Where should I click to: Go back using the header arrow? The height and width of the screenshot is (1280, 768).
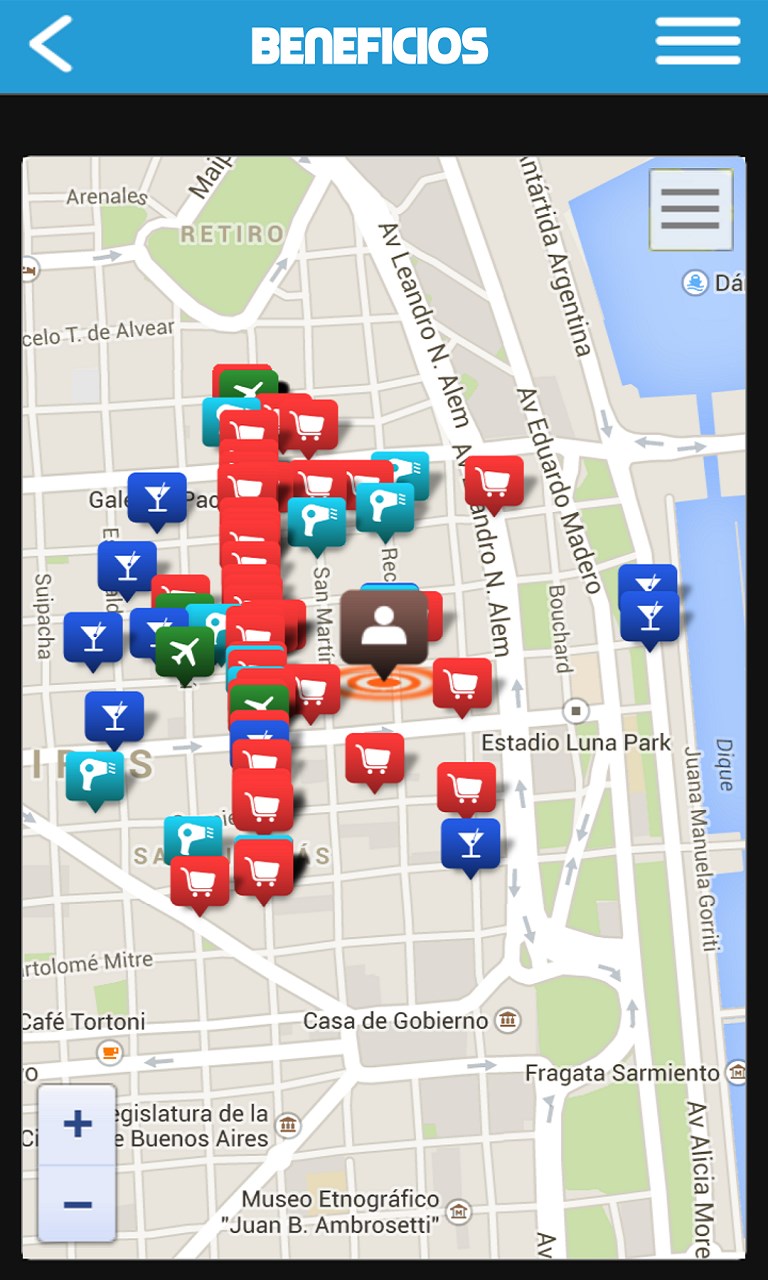point(52,45)
